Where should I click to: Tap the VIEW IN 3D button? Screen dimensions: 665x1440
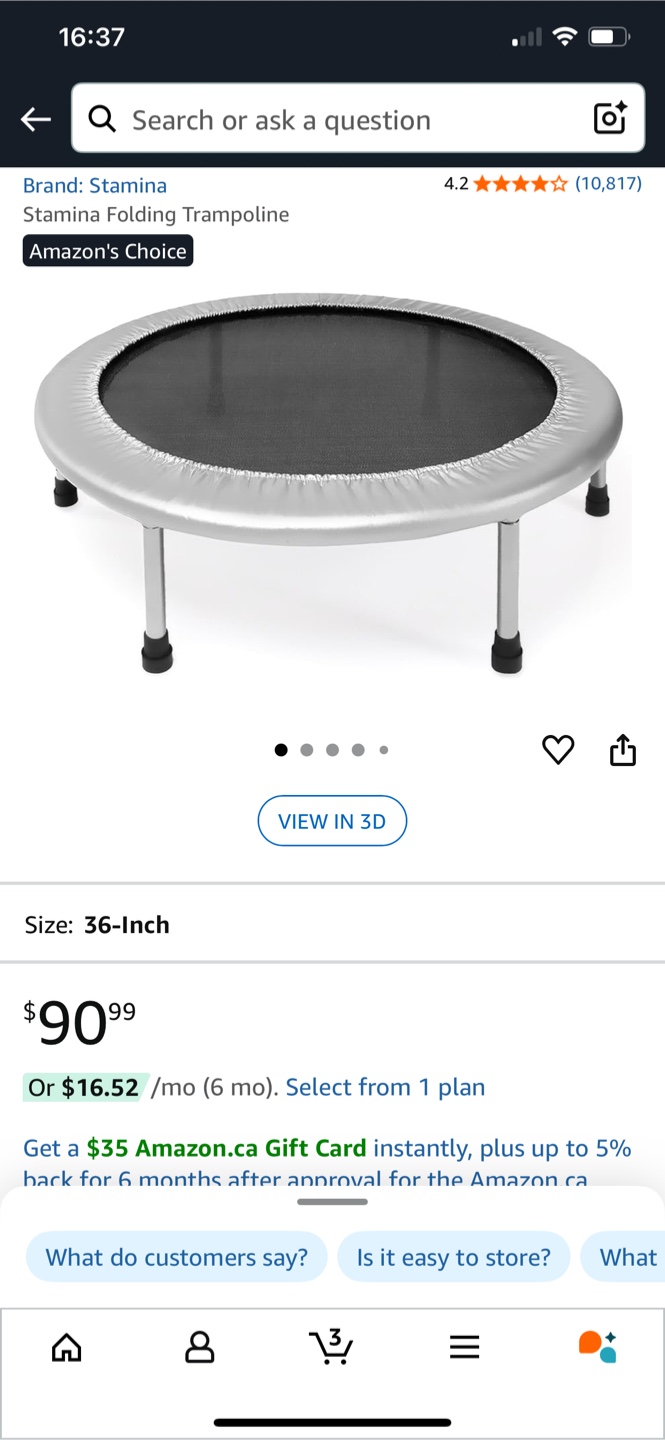tap(332, 821)
